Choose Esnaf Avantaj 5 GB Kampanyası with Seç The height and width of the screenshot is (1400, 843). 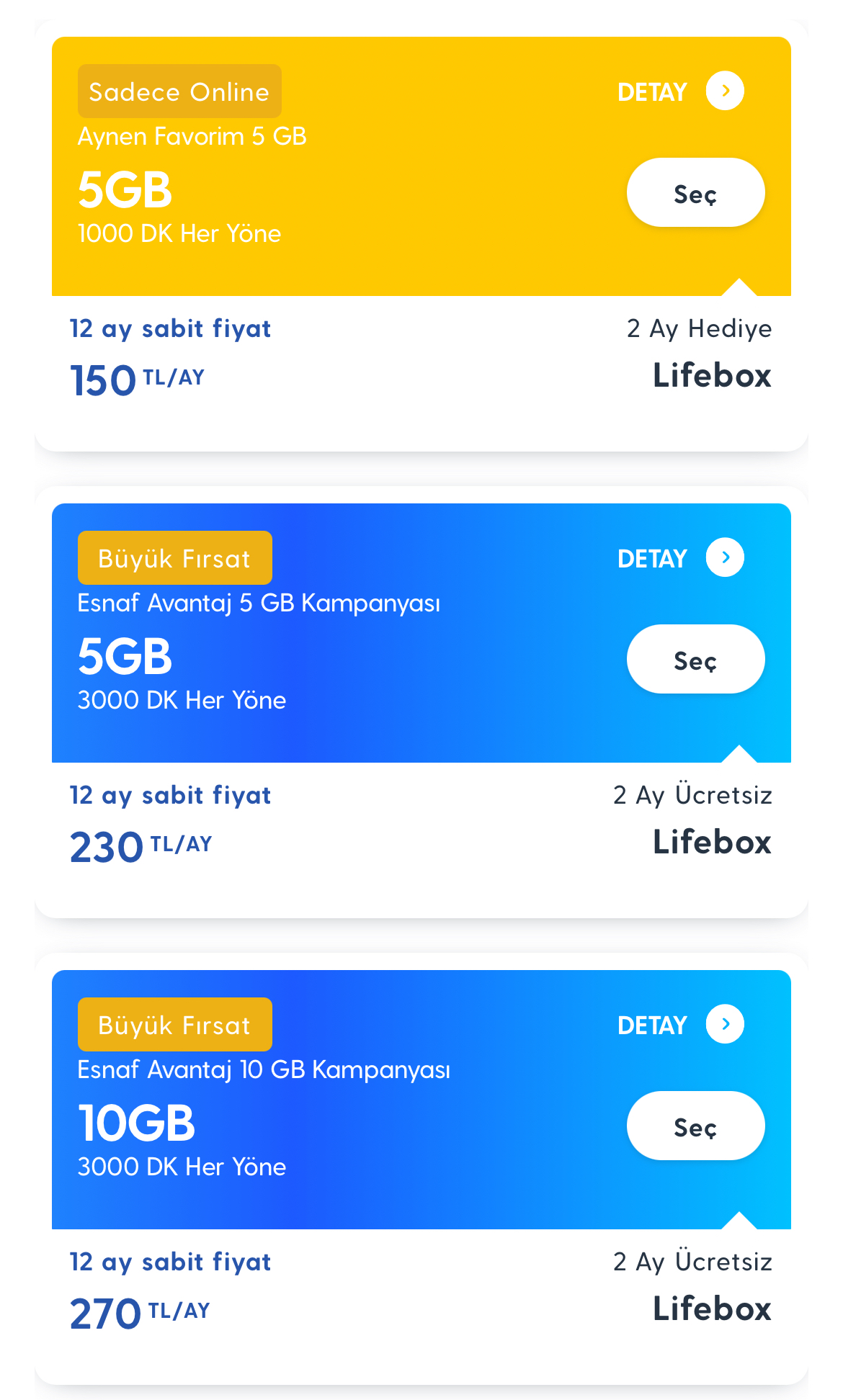695,659
